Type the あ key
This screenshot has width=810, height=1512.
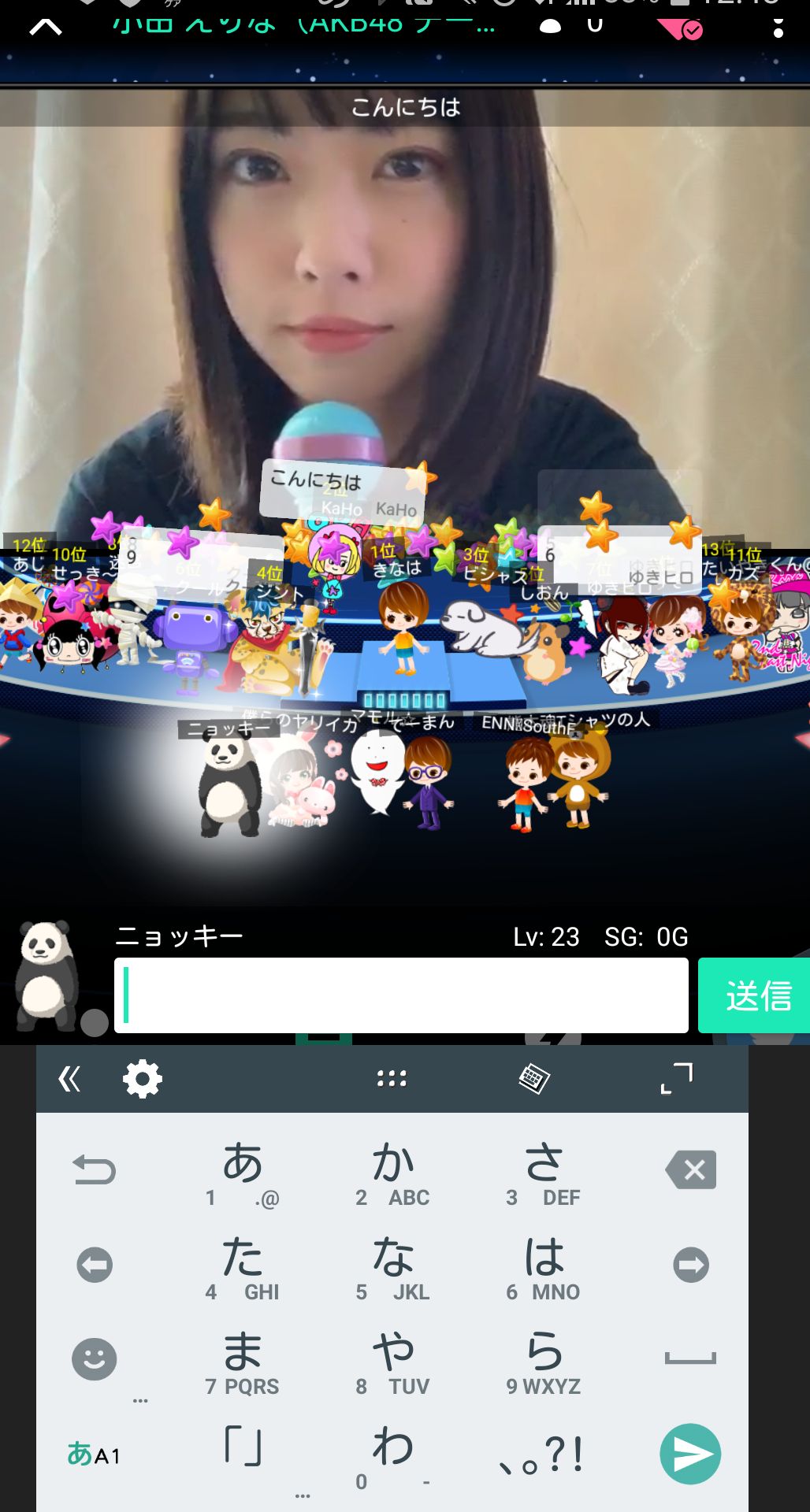point(242,1175)
